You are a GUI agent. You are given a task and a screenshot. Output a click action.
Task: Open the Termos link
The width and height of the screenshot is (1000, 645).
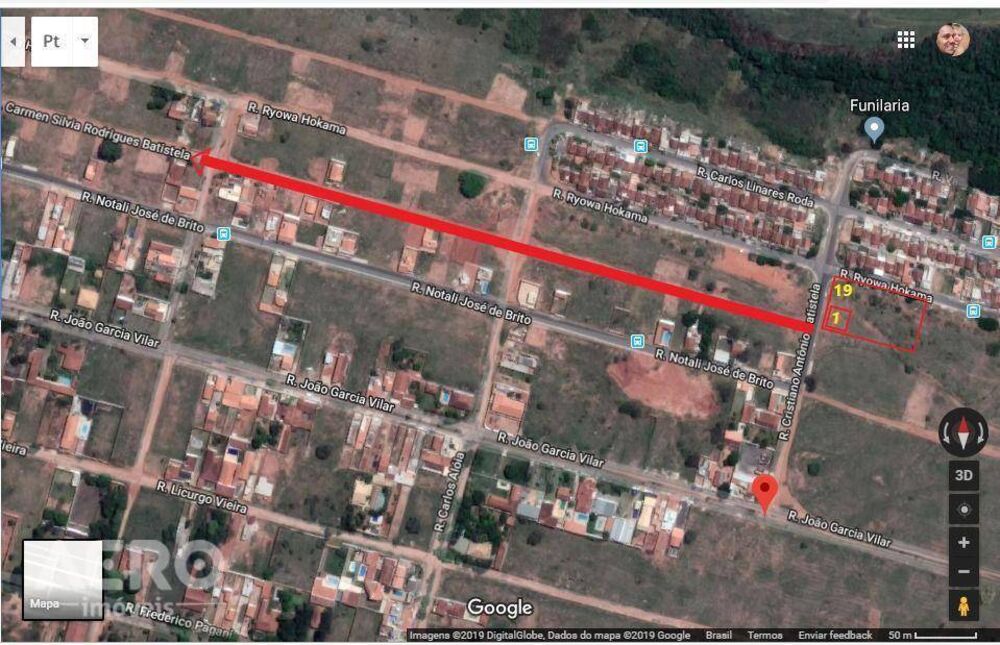764,635
